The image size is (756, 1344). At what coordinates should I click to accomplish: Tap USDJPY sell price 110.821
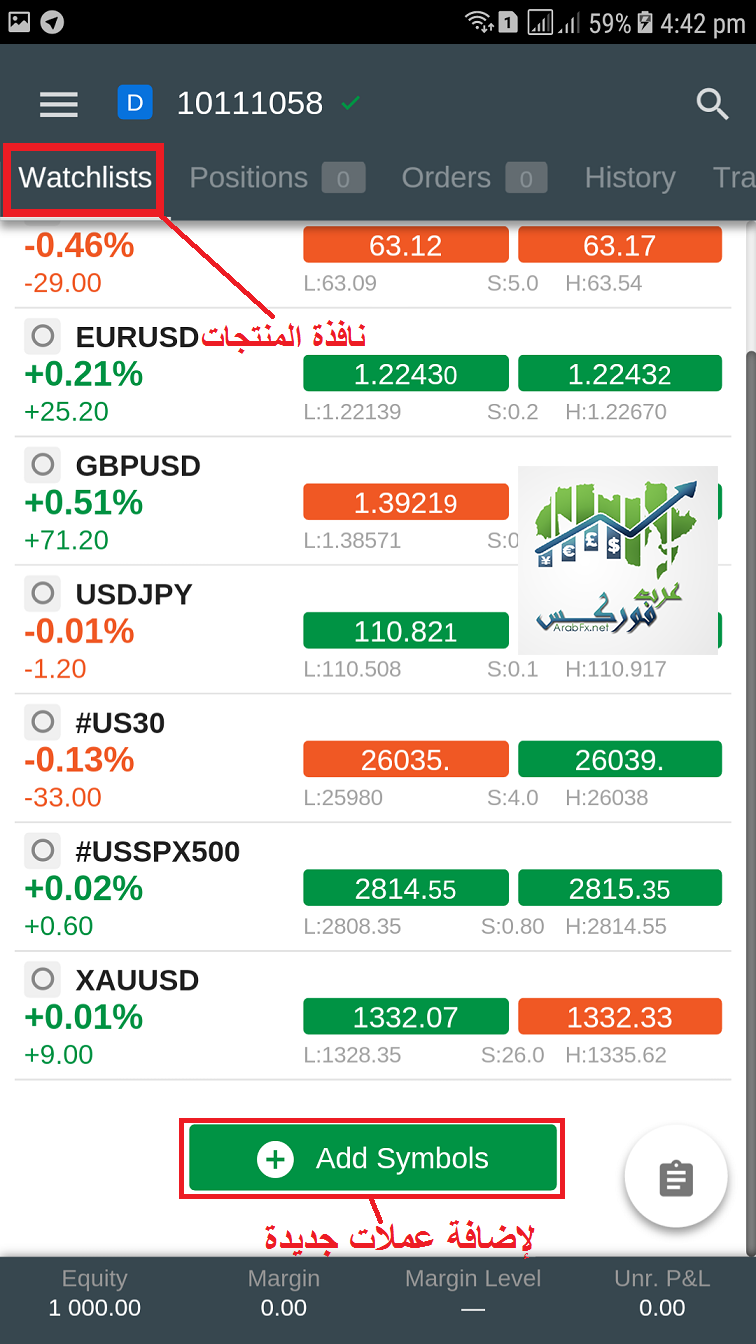(405, 631)
